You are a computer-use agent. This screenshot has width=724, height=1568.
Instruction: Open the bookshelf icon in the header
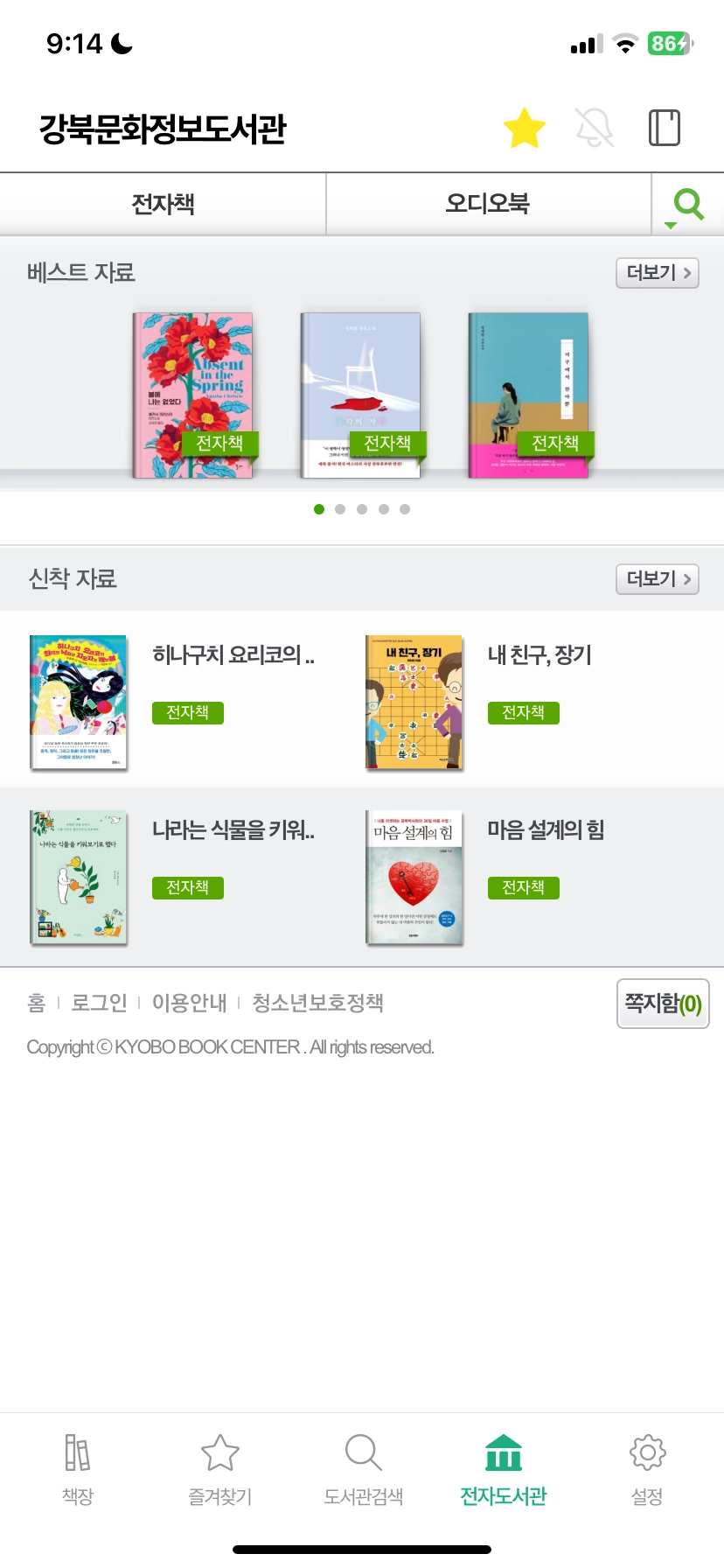[665, 129]
